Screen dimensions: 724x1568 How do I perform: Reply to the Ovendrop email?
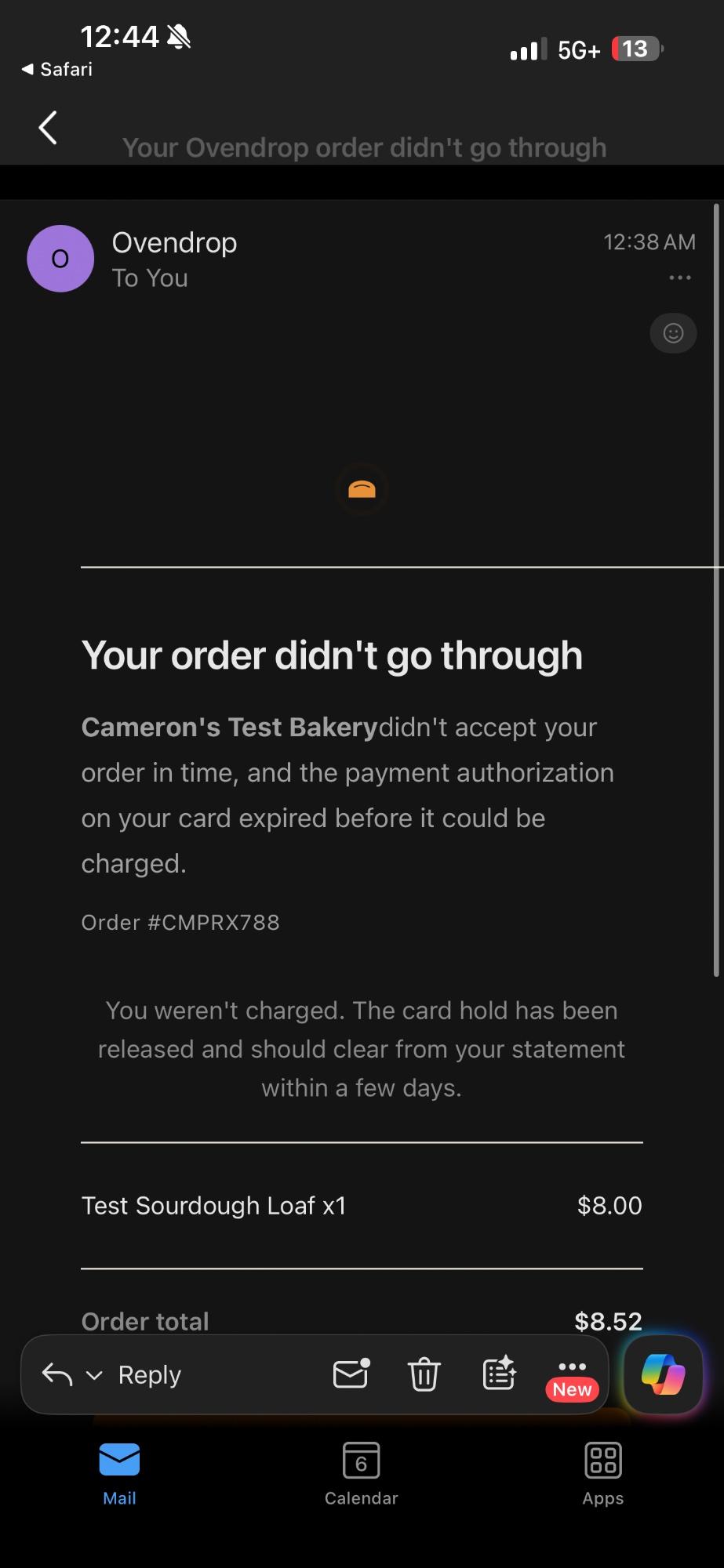pyautogui.click(x=149, y=1374)
